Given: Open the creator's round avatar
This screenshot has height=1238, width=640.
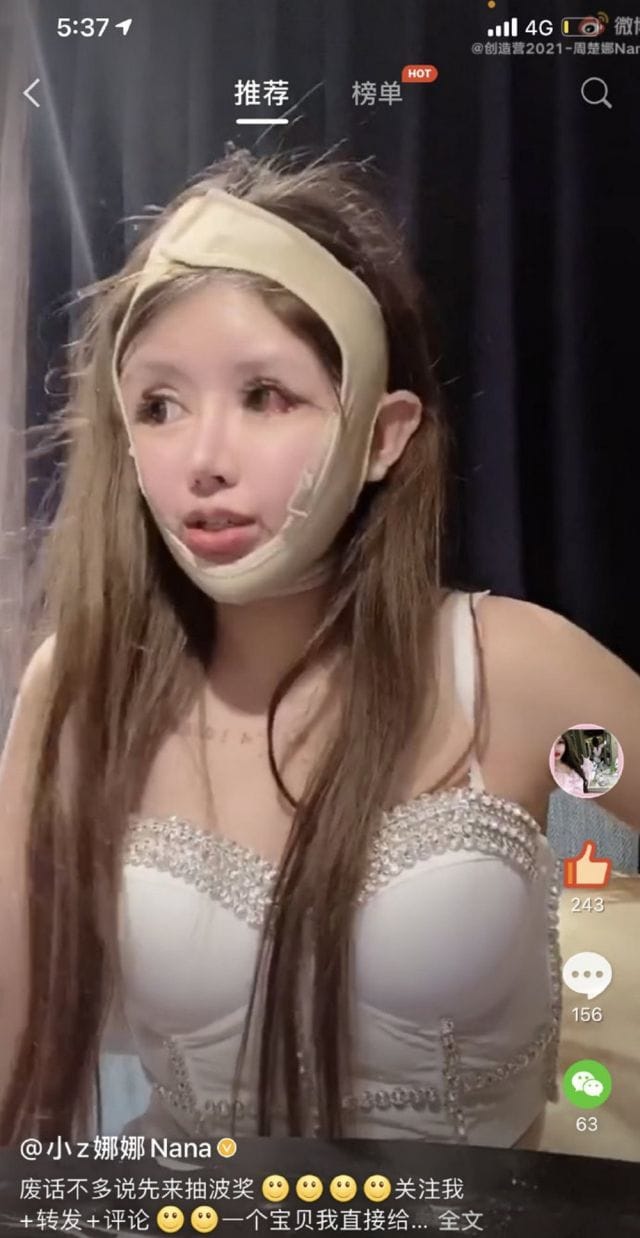Looking at the screenshot, I should point(586,761).
